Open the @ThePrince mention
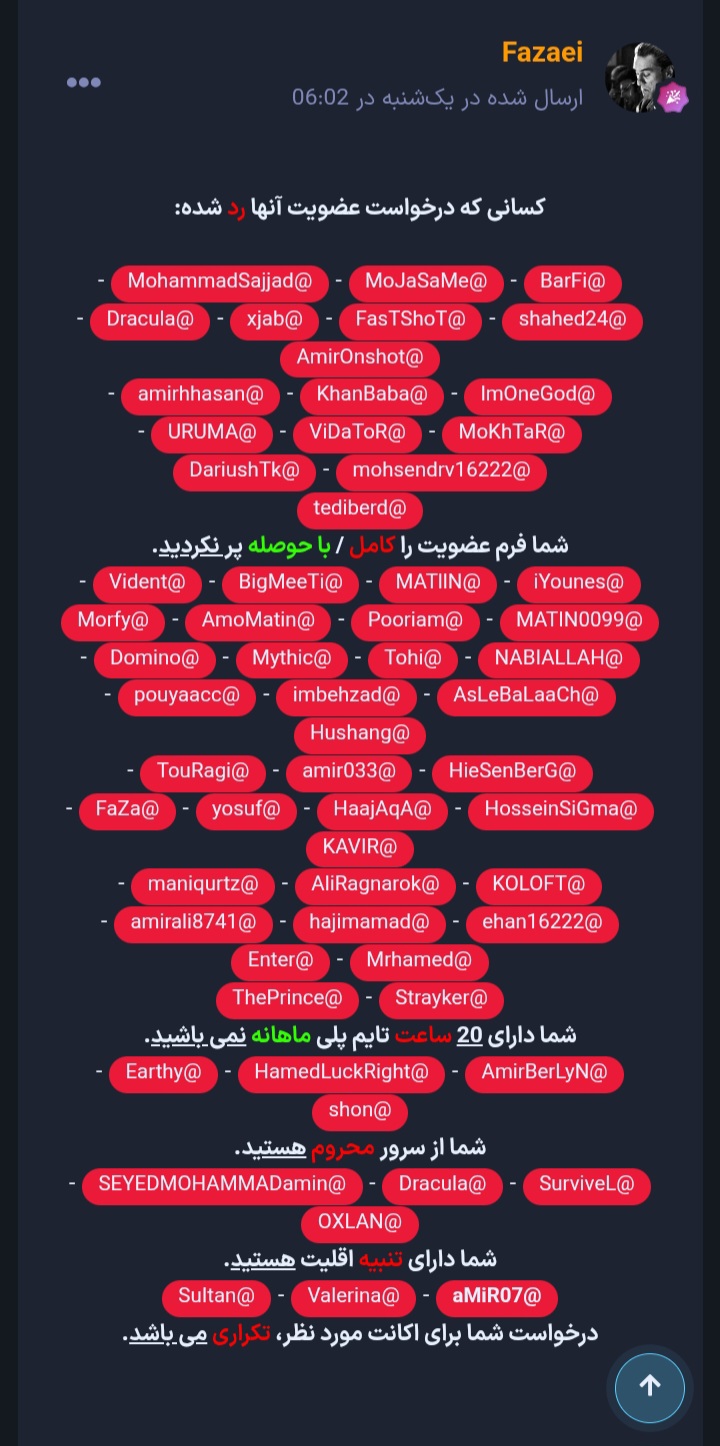The image size is (720, 1446). (x=287, y=998)
